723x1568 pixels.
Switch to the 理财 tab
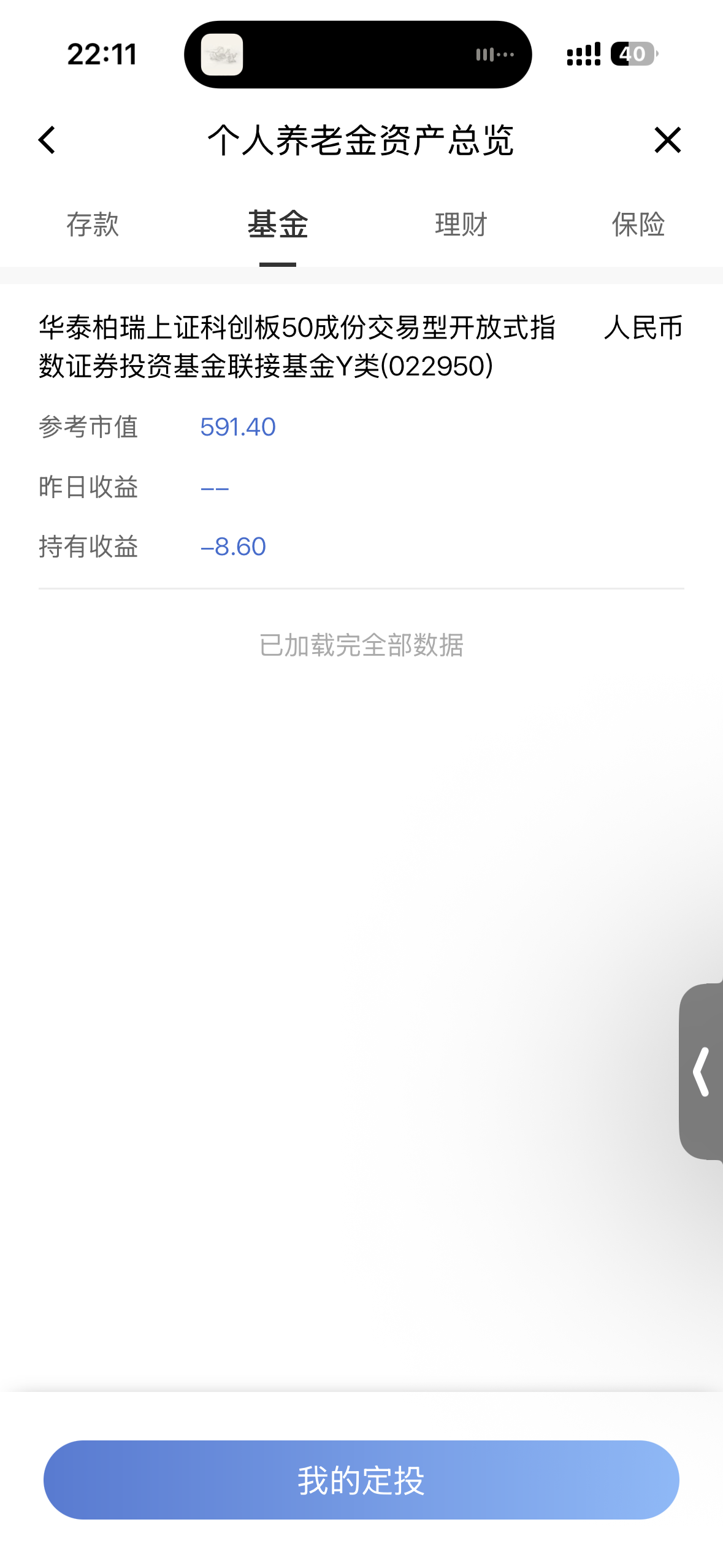point(461,225)
